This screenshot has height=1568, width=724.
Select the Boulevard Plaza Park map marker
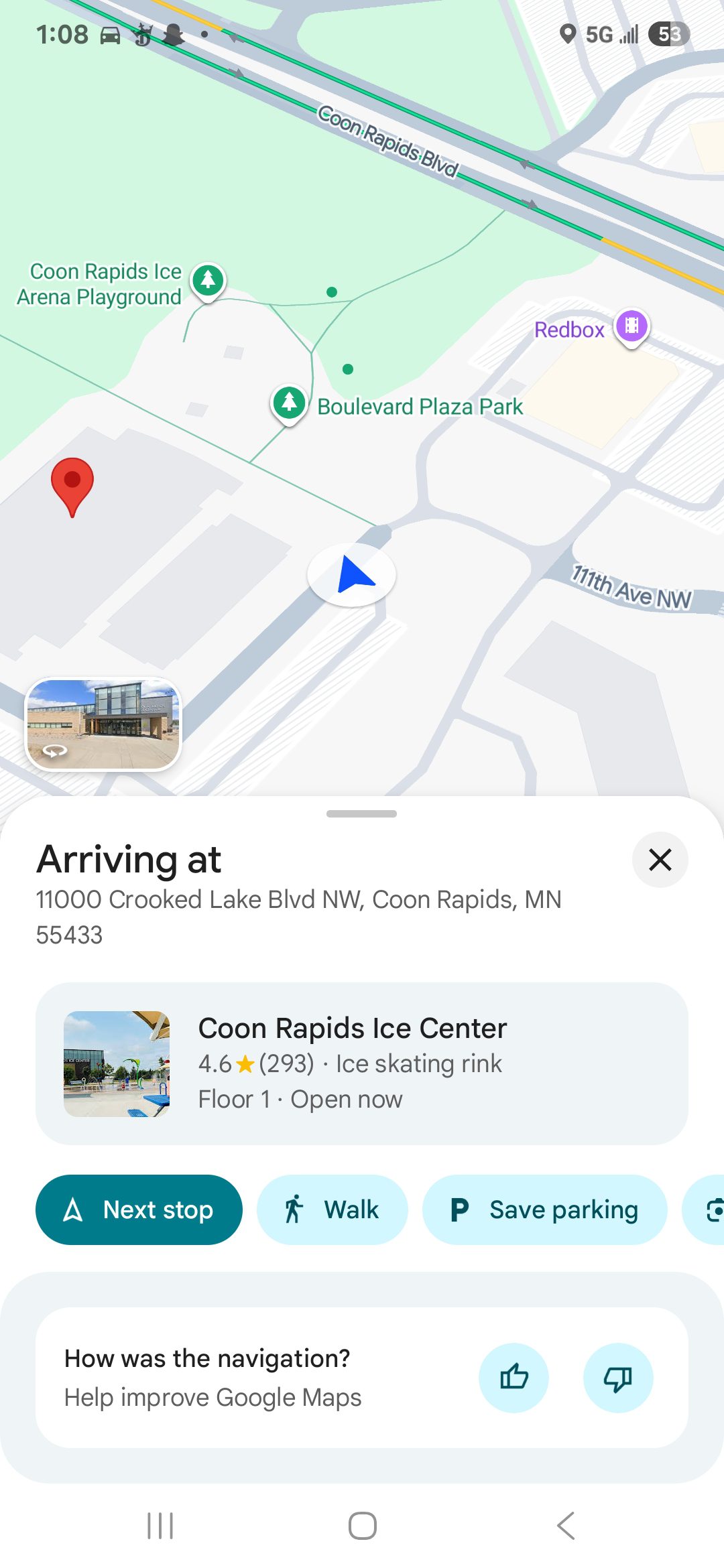[290, 403]
